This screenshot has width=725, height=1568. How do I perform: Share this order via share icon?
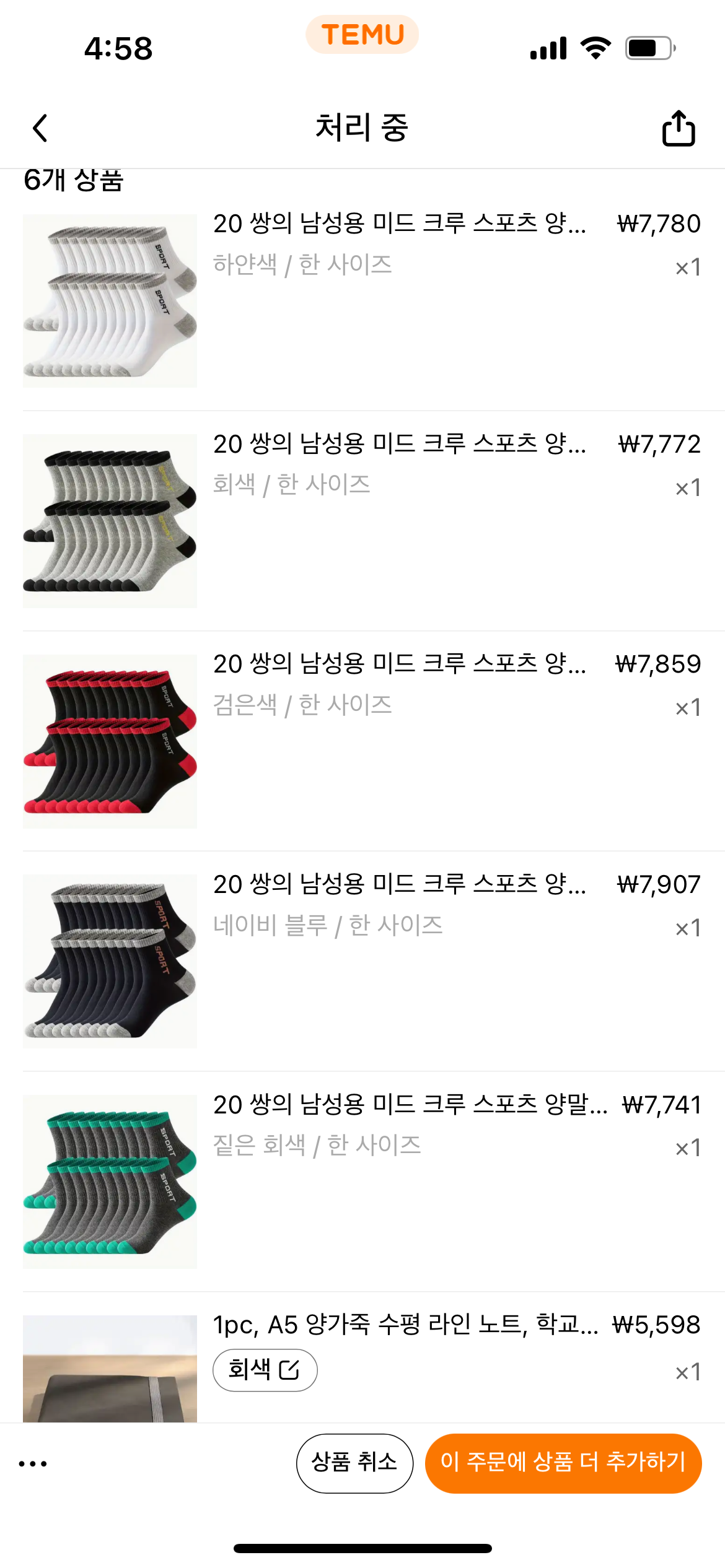679,128
